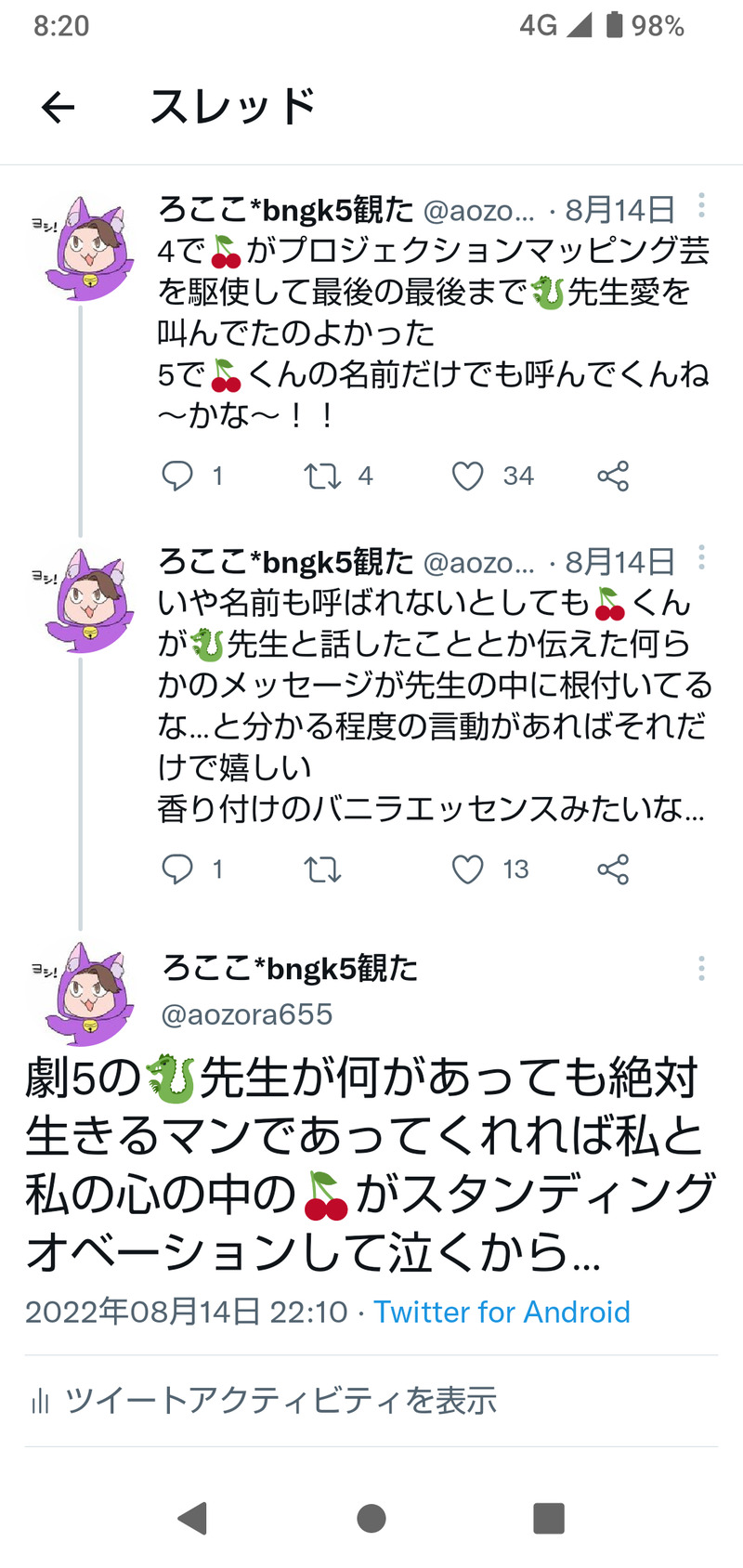The image size is (743, 1568).
Task: Go back from the thread screen
Action: [58, 108]
